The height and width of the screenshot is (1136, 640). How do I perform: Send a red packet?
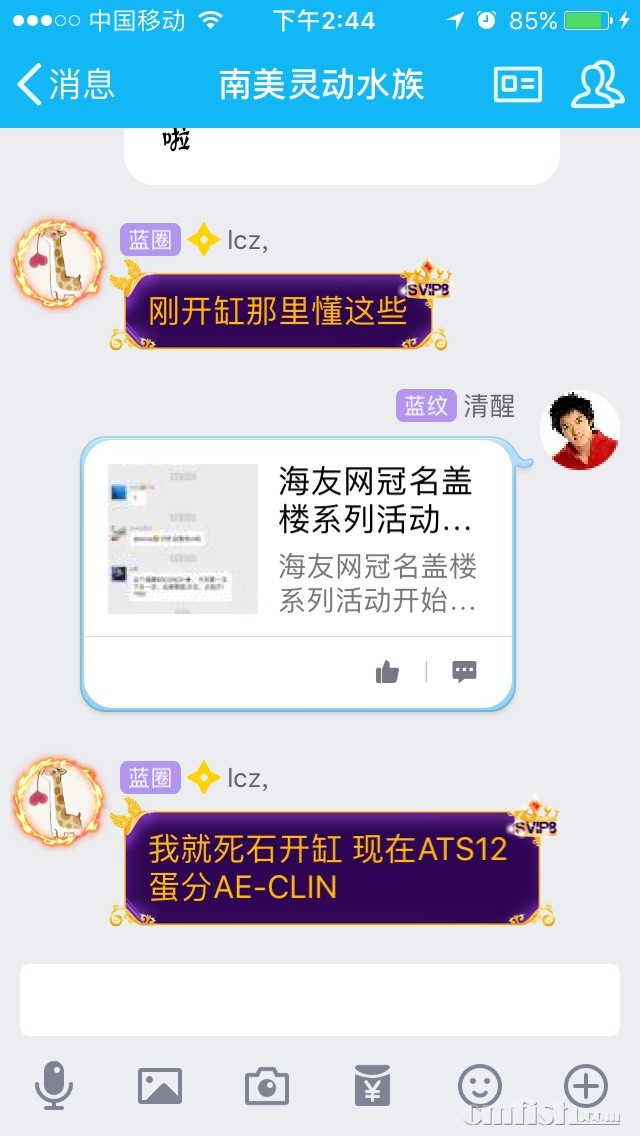click(x=373, y=1086)
